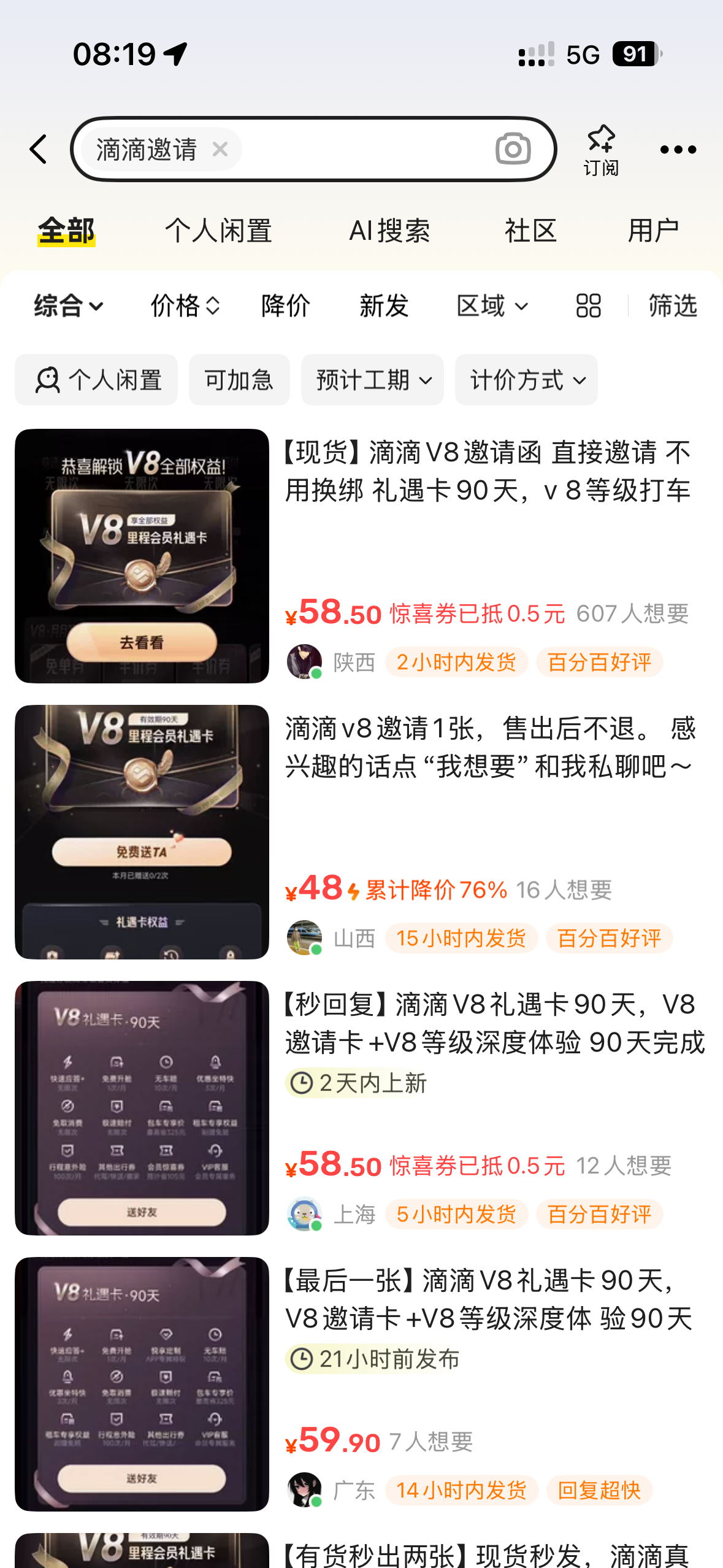
Task: Expand the 预计工期 chip dropdown
Action: click(x=372, y=380)
